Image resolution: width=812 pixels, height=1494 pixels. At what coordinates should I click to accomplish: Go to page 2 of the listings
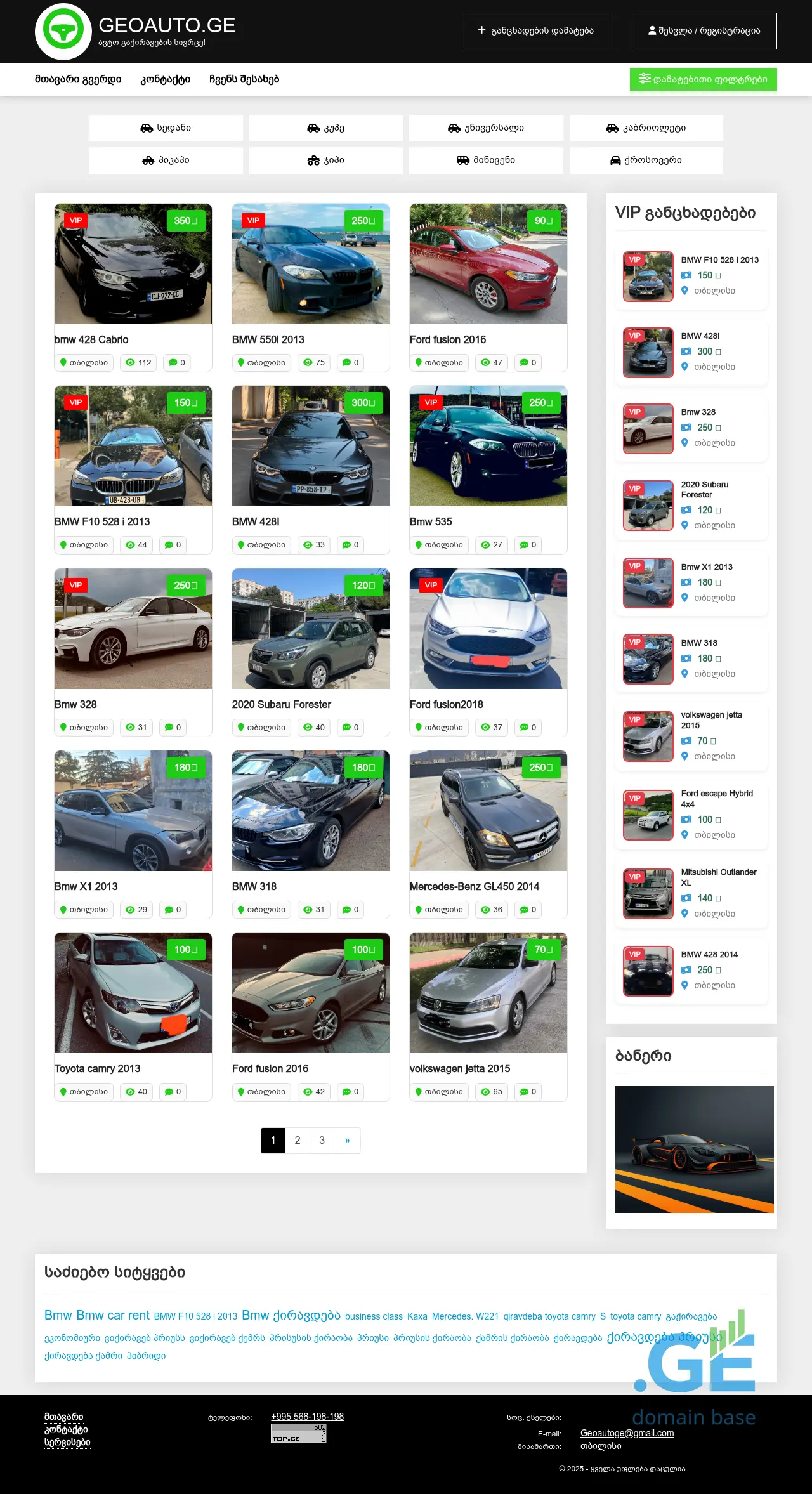pos(298,1140)
